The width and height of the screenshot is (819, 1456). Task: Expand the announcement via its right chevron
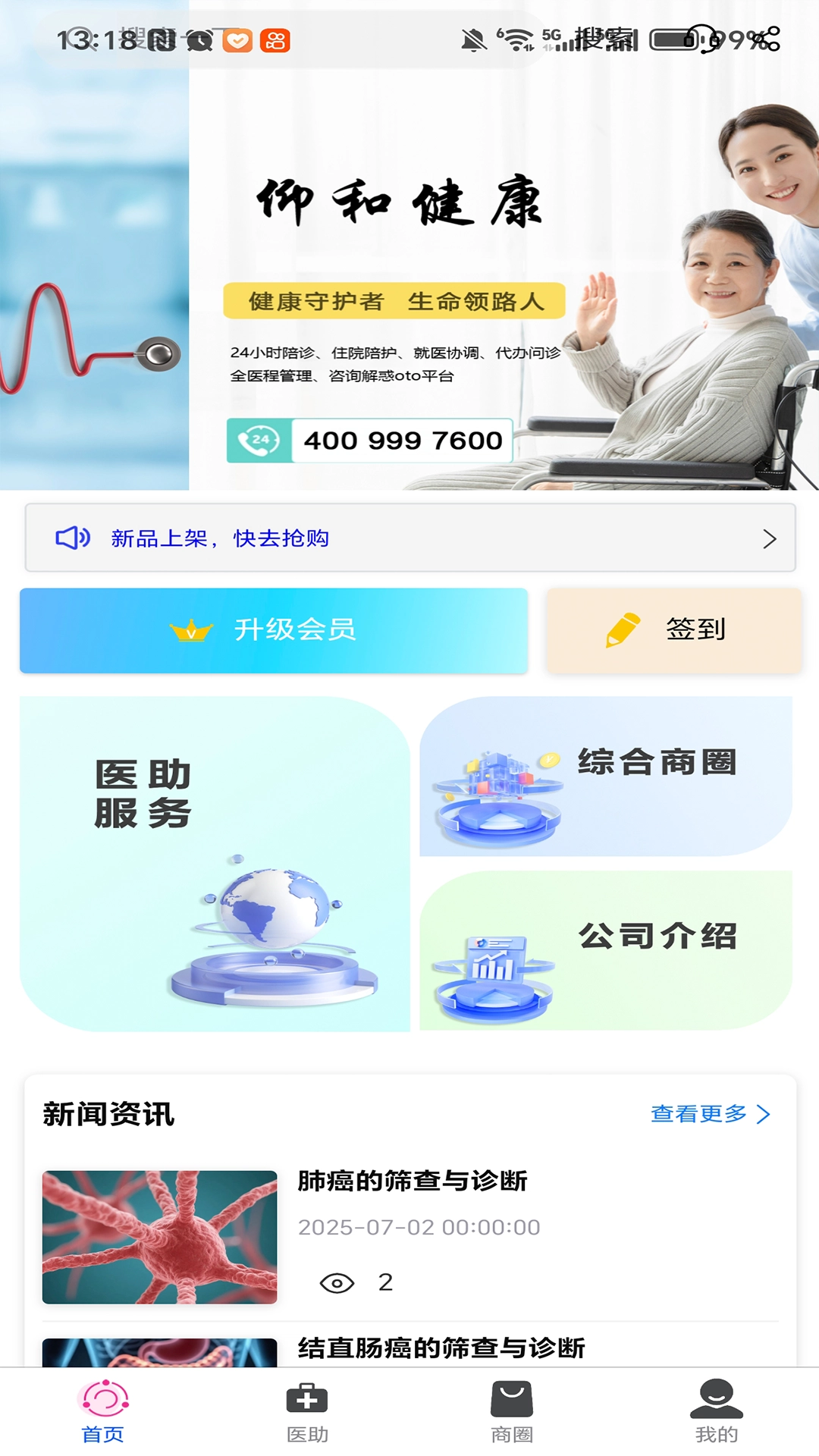click(770, 538)
